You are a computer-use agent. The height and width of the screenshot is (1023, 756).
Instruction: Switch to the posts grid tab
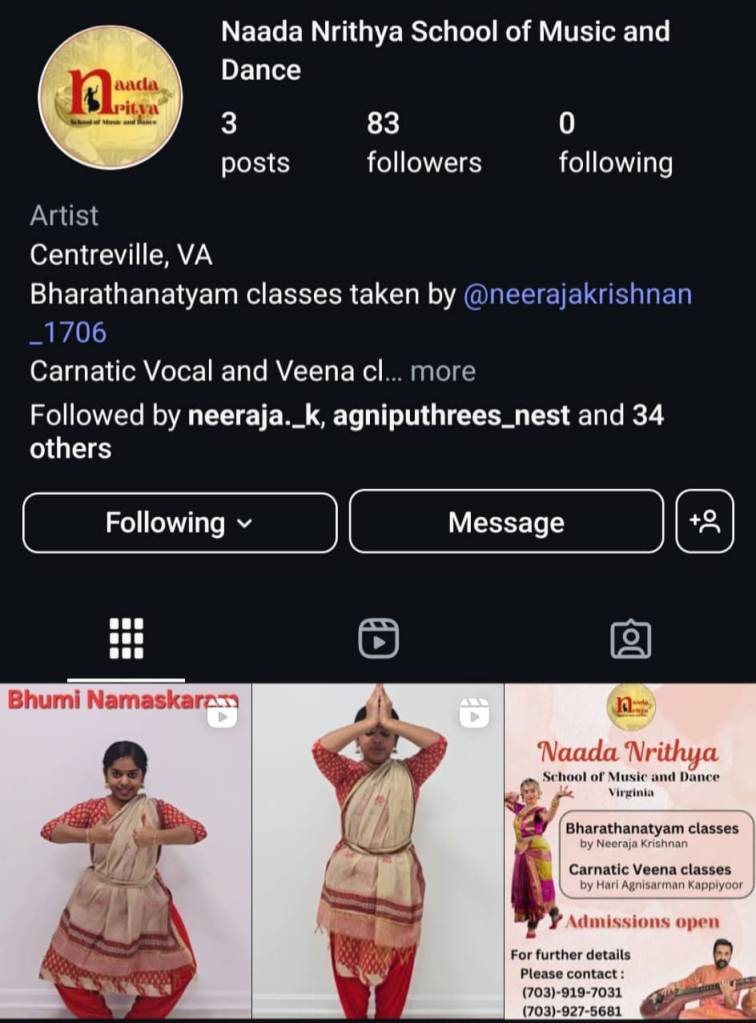tap(126, 638)
